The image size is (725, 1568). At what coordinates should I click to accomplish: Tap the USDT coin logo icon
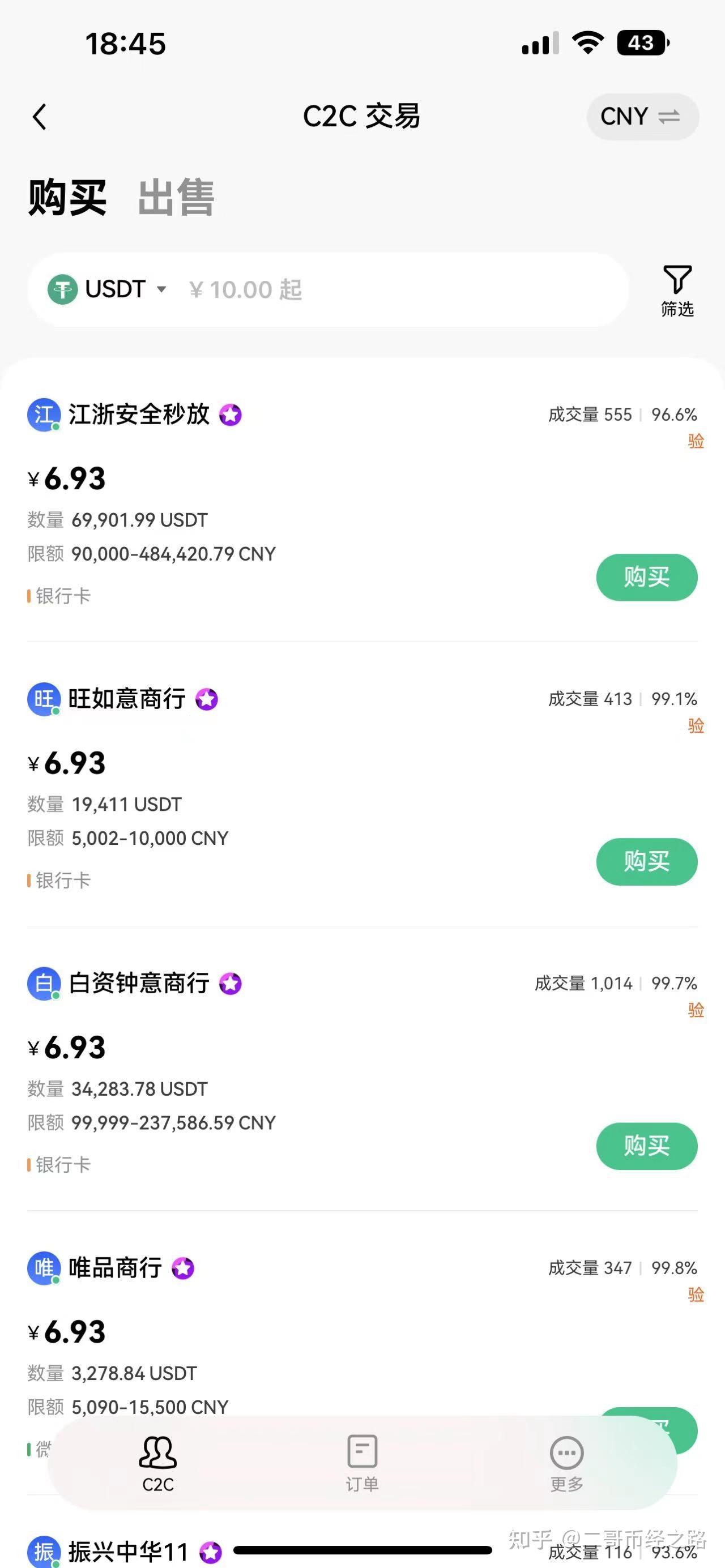click(63, 290)
